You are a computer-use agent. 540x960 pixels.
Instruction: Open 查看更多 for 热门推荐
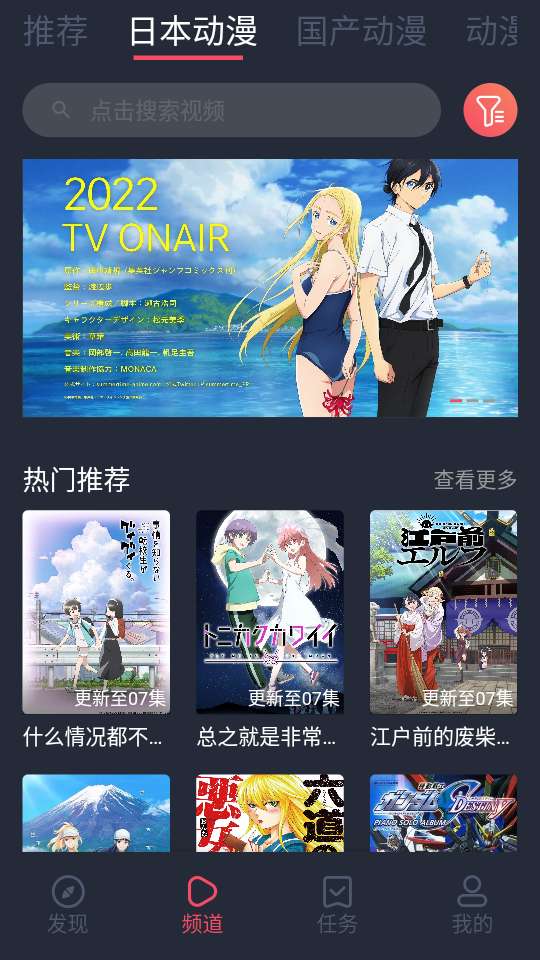pyautogui.click(x=475, y=479)
